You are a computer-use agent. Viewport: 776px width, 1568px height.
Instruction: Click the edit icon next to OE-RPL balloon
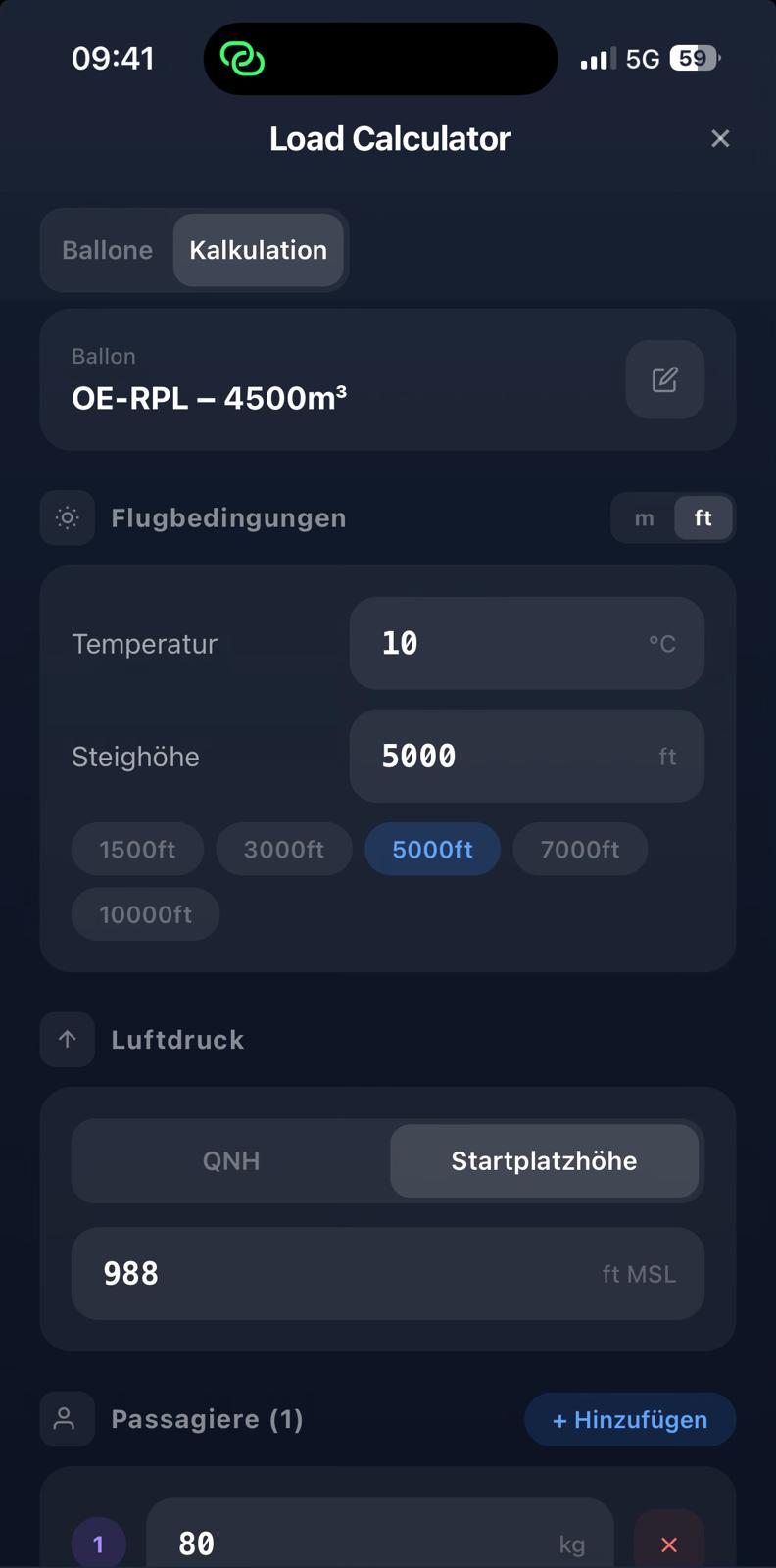coord(664,379)
